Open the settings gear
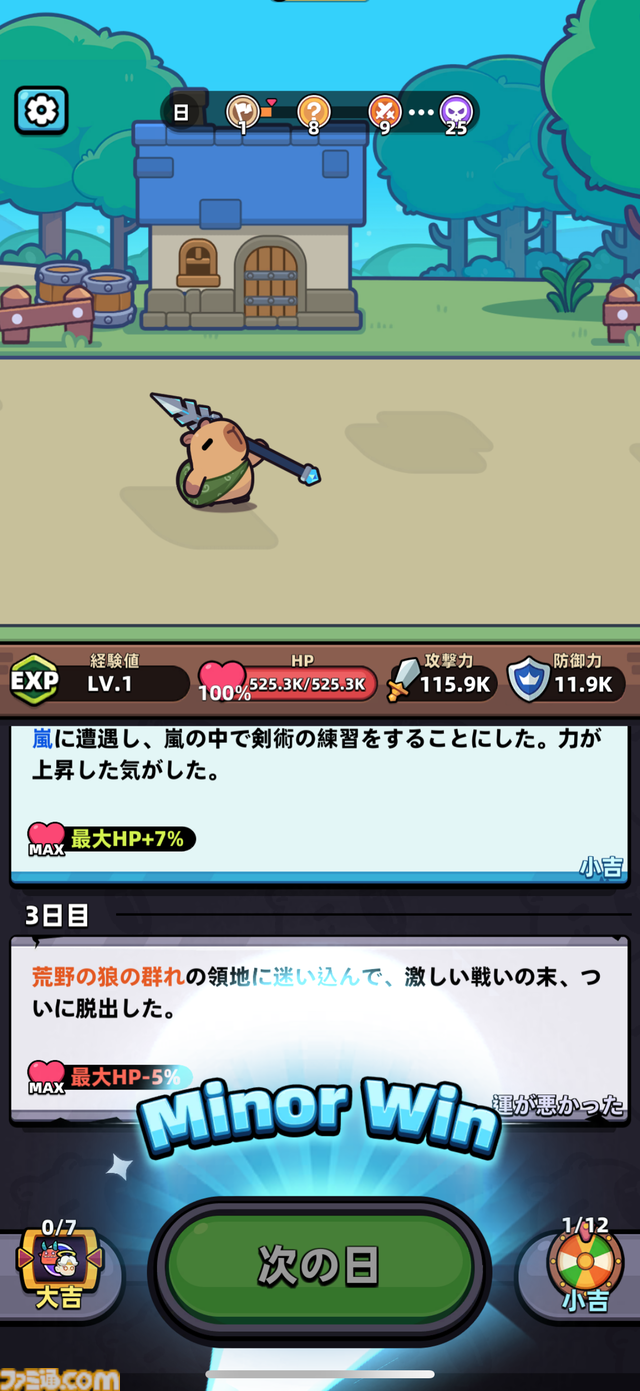 point(41,110)
